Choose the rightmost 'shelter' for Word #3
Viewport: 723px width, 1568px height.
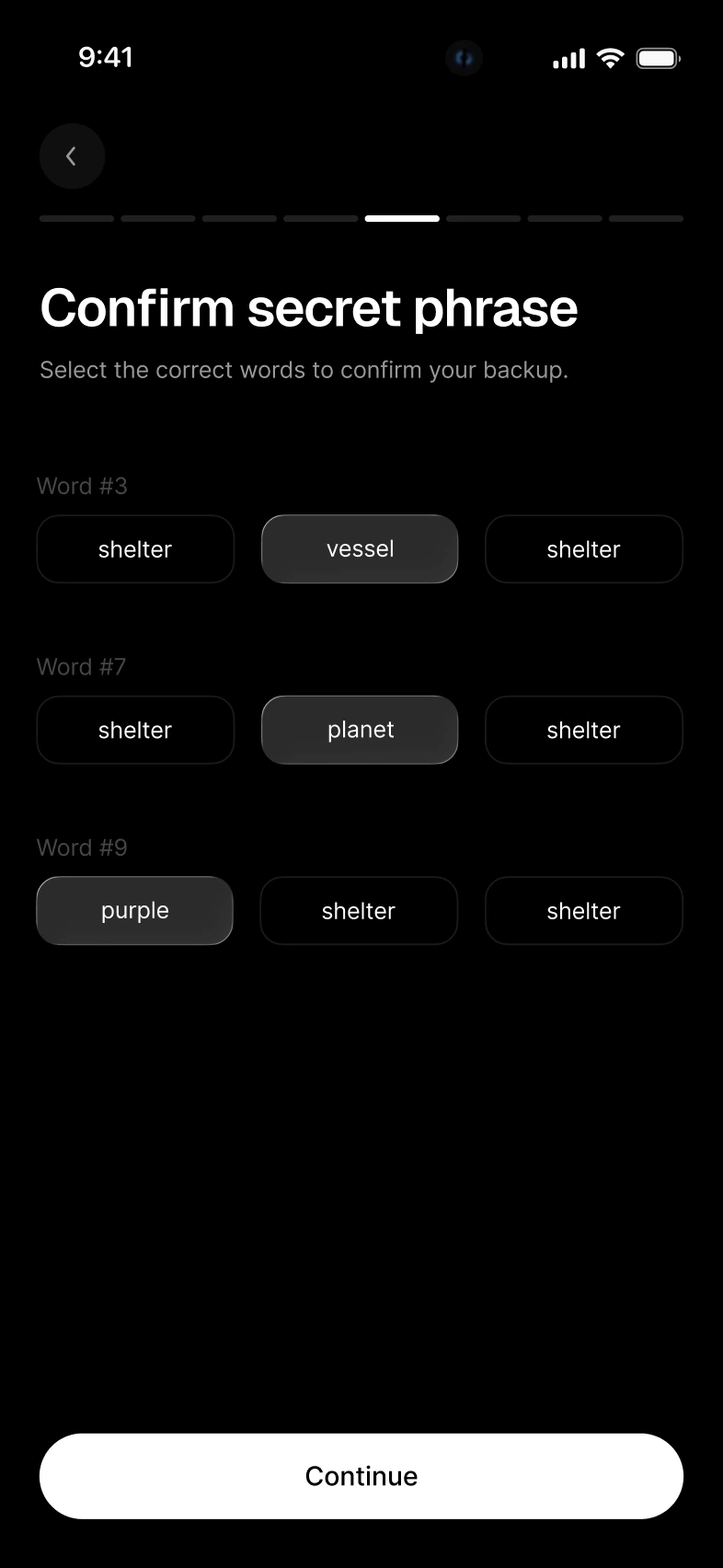[x=583, y=548]
